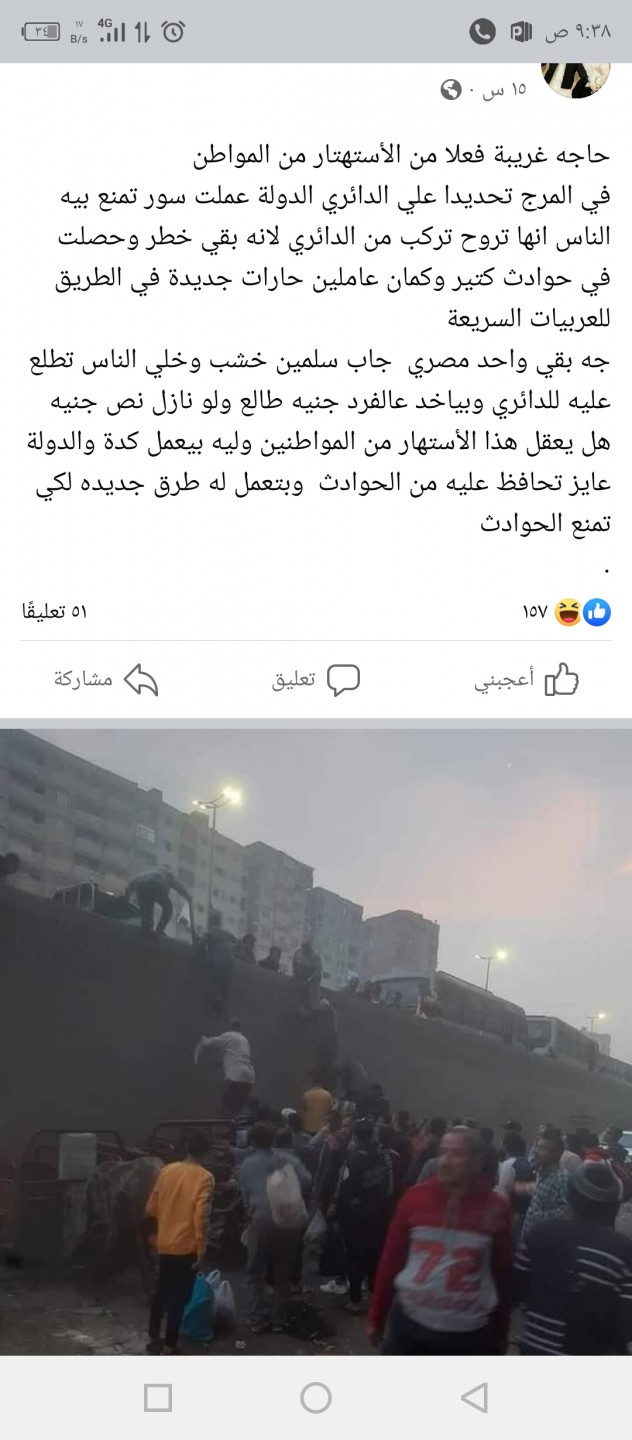
Task: Open the post's attached photo
Action: [x=316, y=1040]
